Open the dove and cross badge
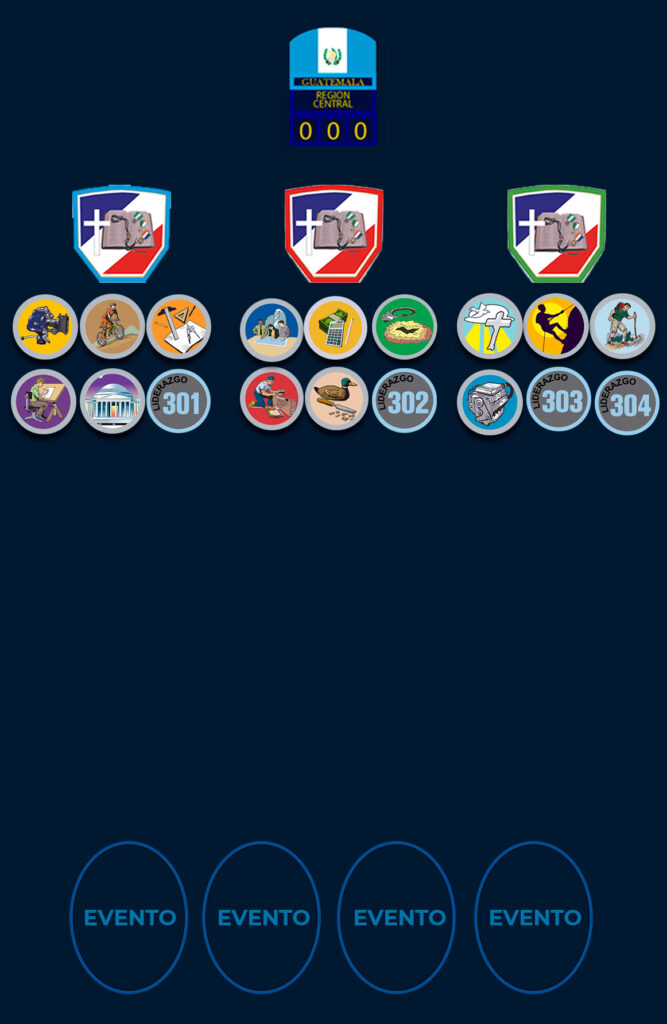Image resolution: width=667 pixels, height=1024 pixels. 489,326
